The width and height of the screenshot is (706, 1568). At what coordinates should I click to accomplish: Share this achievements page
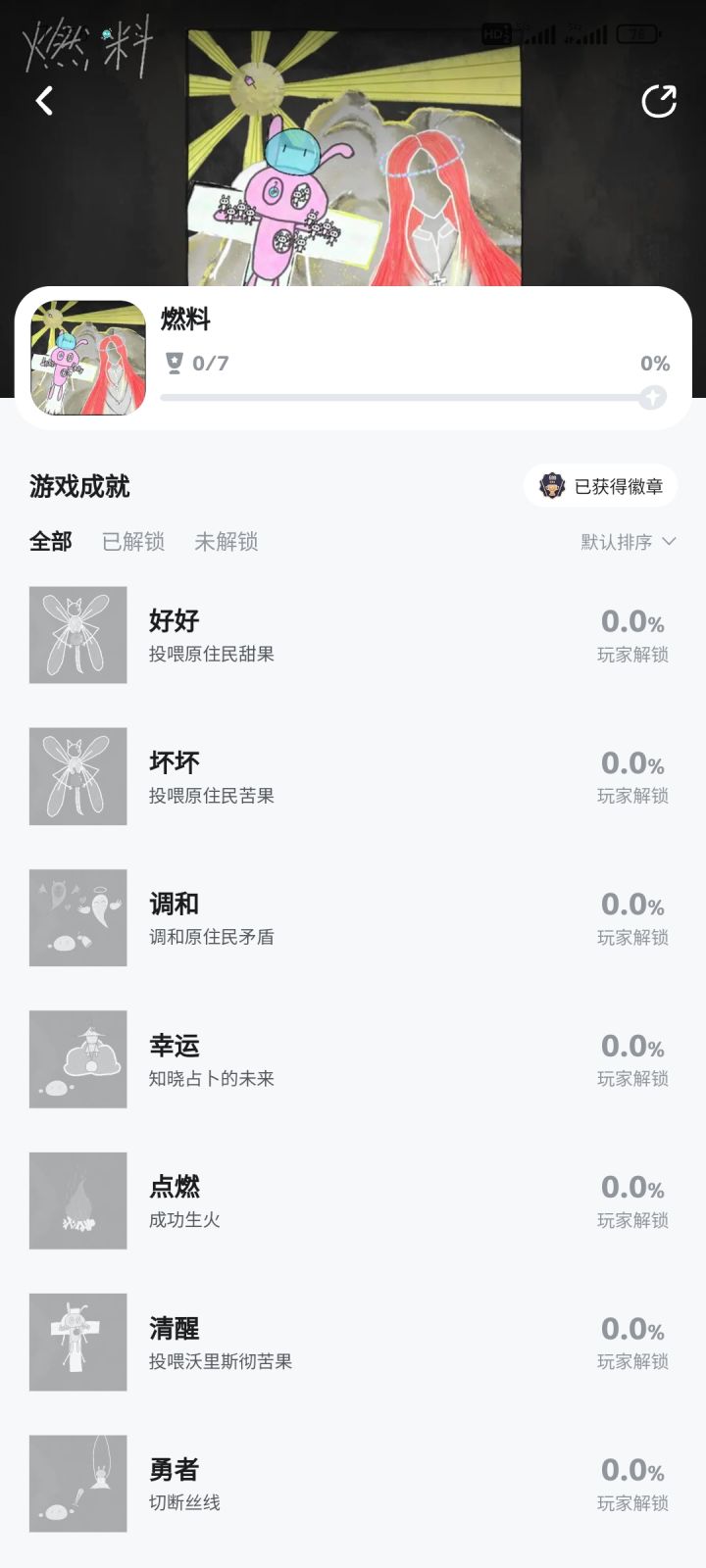pyautogui.click(x=658, y=101)
